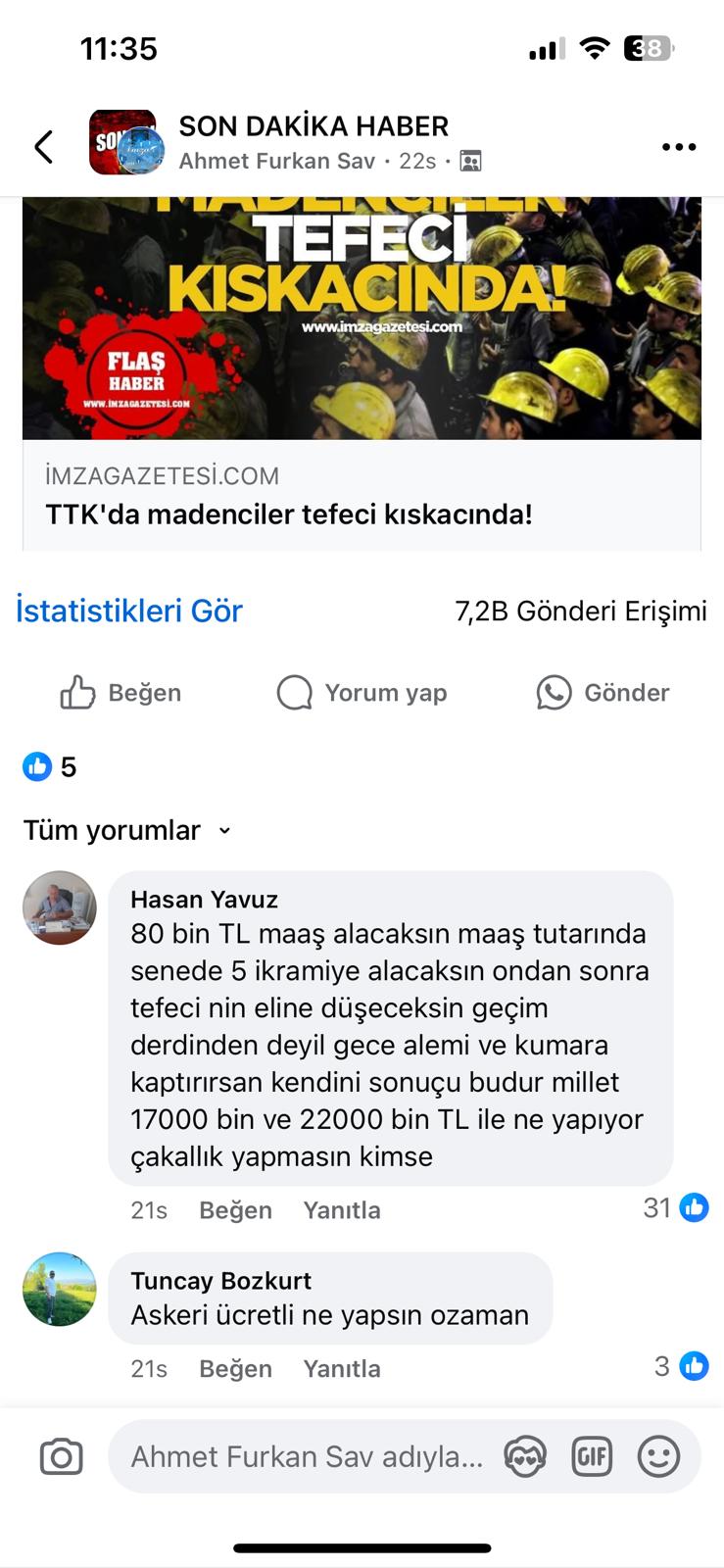Image resolution: width=724 pixels, height=1568 pixels.
Task: Like Hasan Yavuz's comment
Action: [x=235, y=1210]
